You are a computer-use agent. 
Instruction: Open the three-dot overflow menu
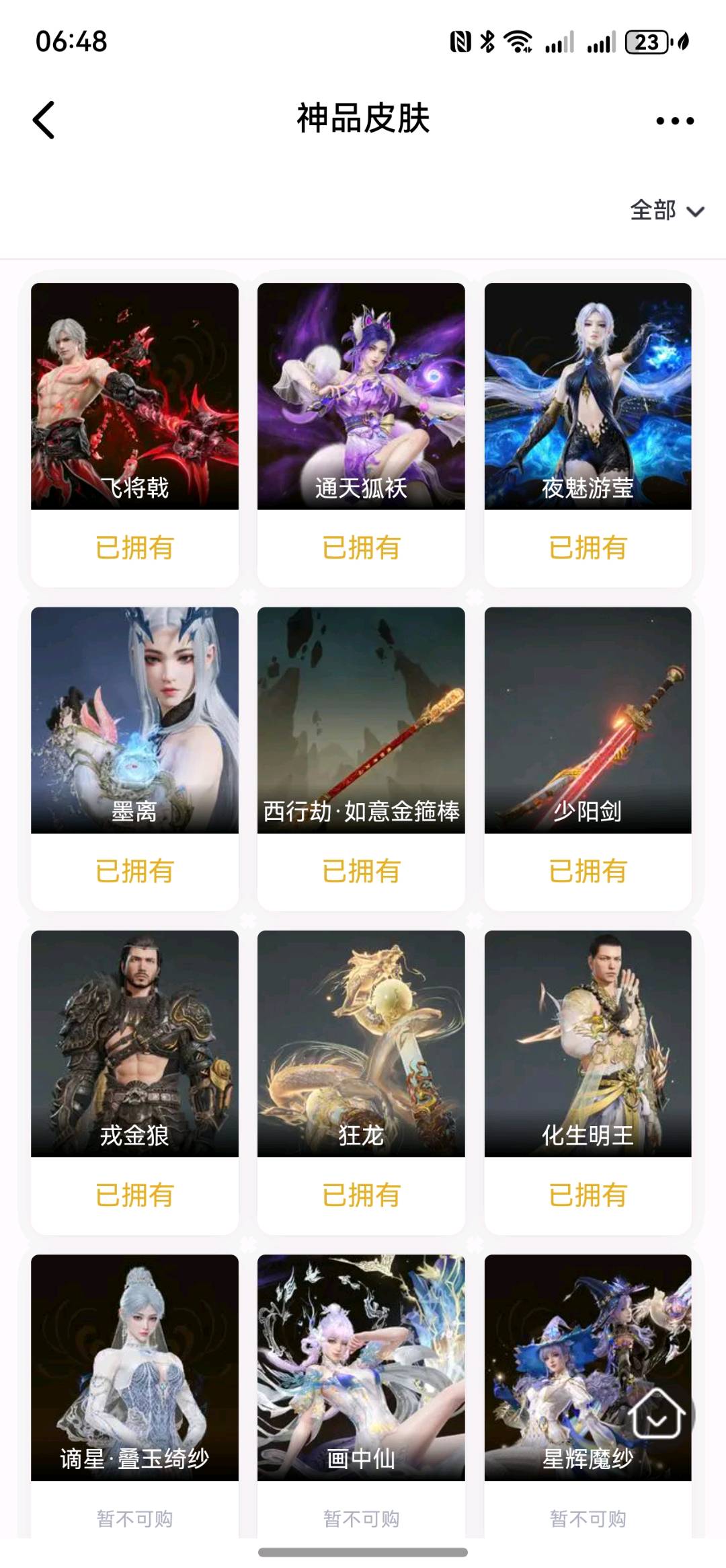(x=674, y=121)
